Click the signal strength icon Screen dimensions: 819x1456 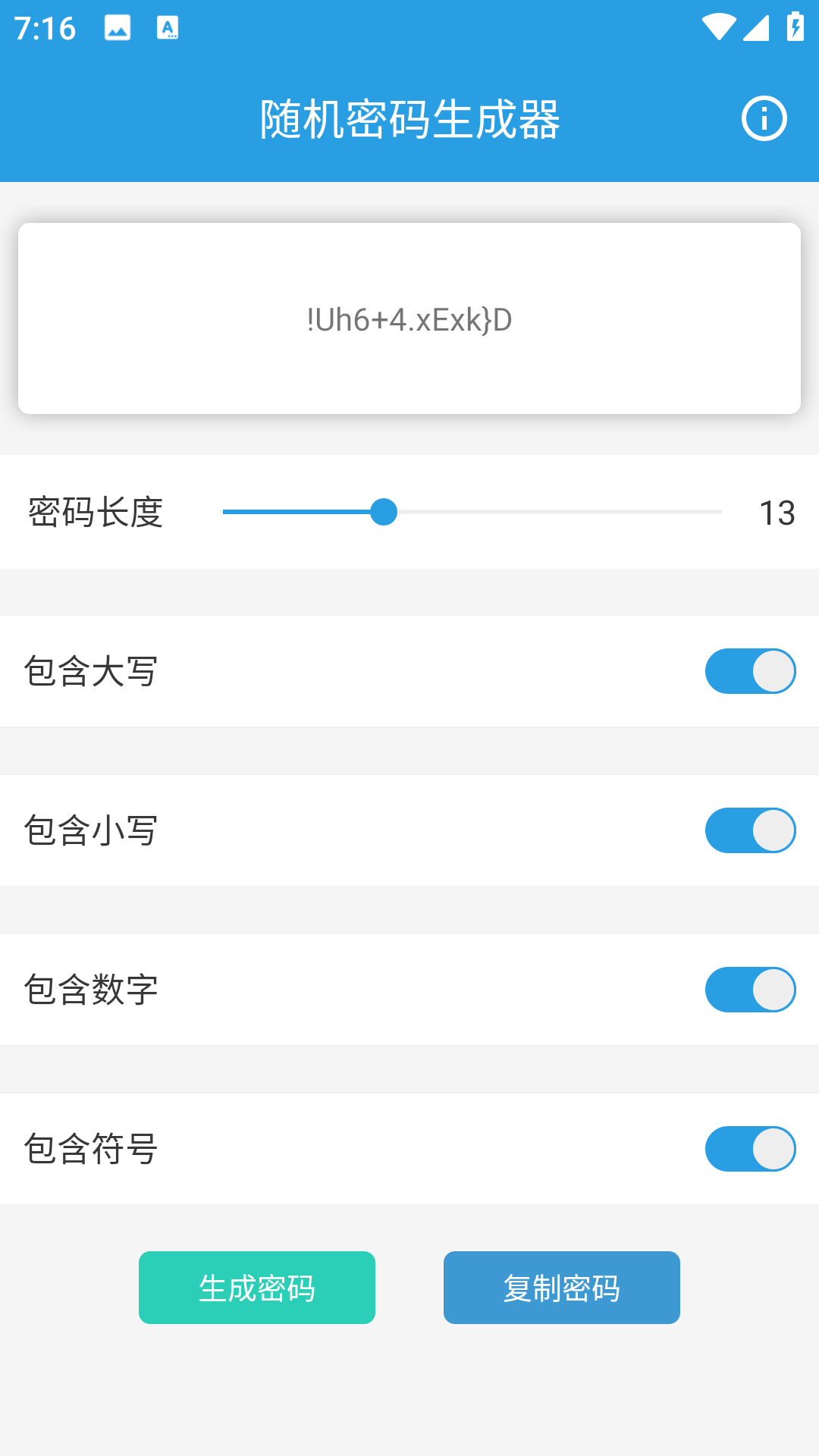click(755, 27)
